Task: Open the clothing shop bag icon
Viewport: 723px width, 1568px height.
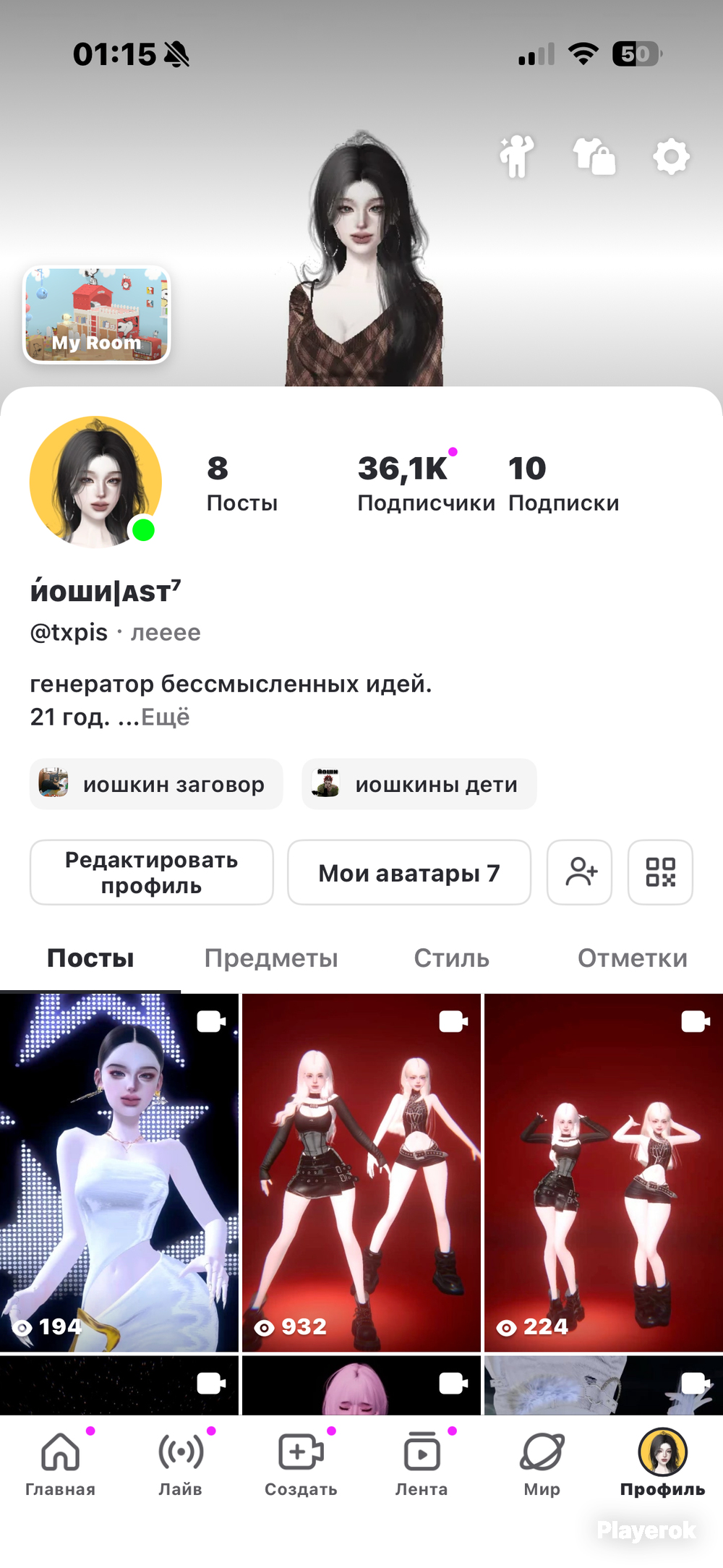Action: pyautogui.click(x=594, y=156)
